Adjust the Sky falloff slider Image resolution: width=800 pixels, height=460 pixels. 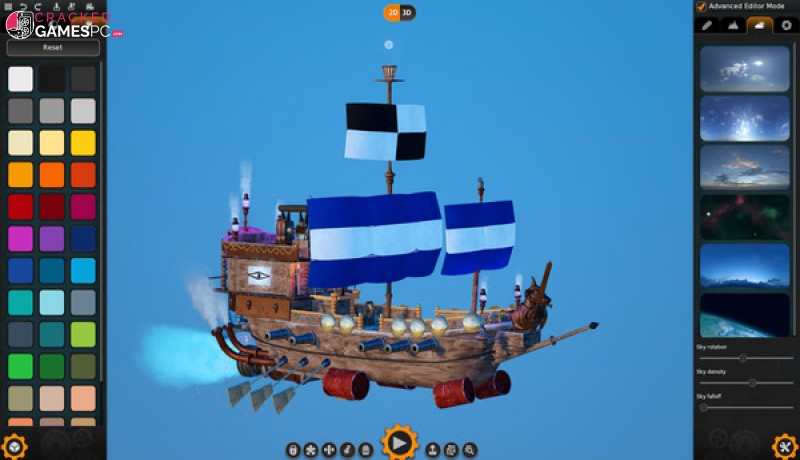coord(704,407)
